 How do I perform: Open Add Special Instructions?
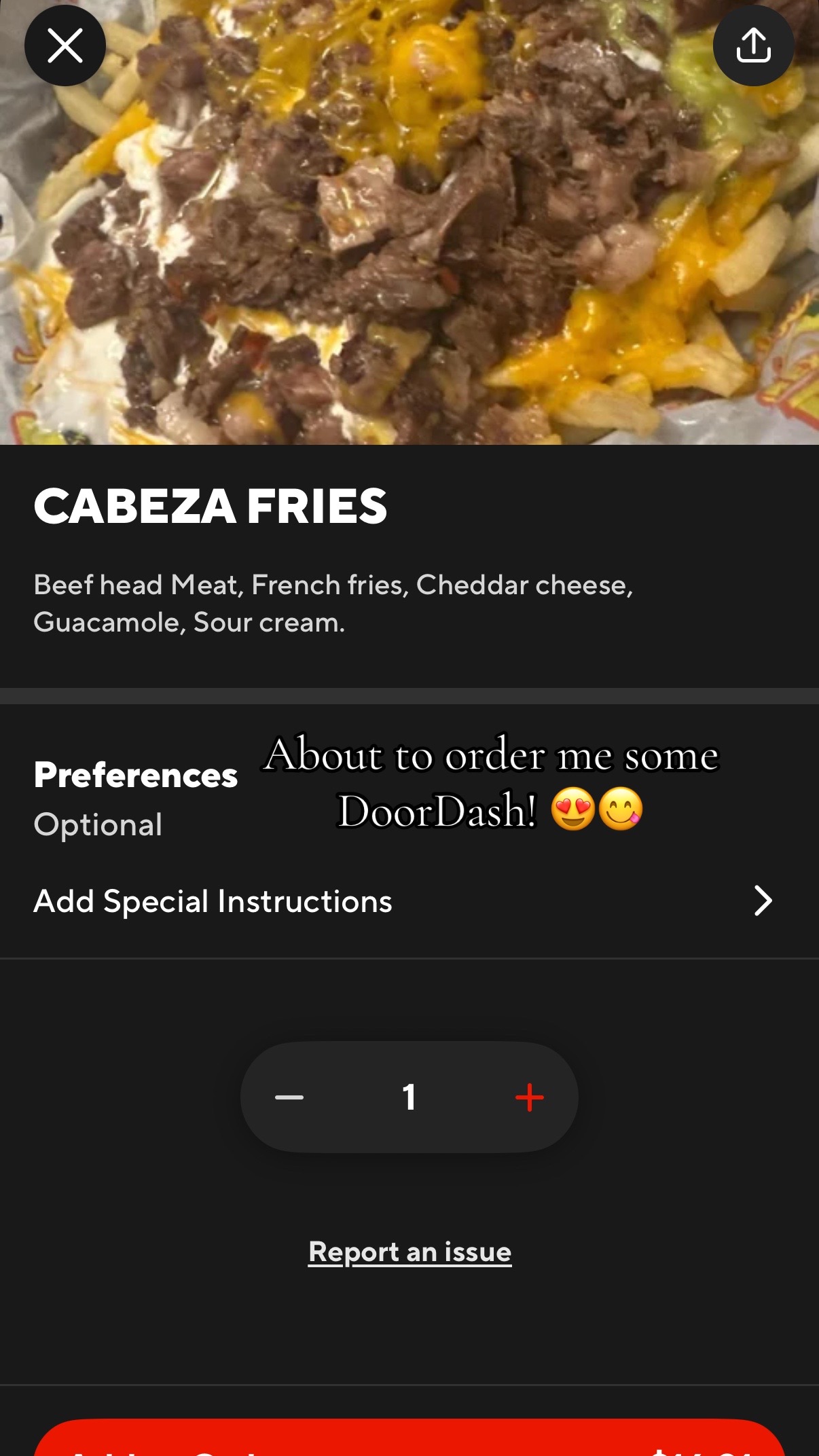pos(409,901)
